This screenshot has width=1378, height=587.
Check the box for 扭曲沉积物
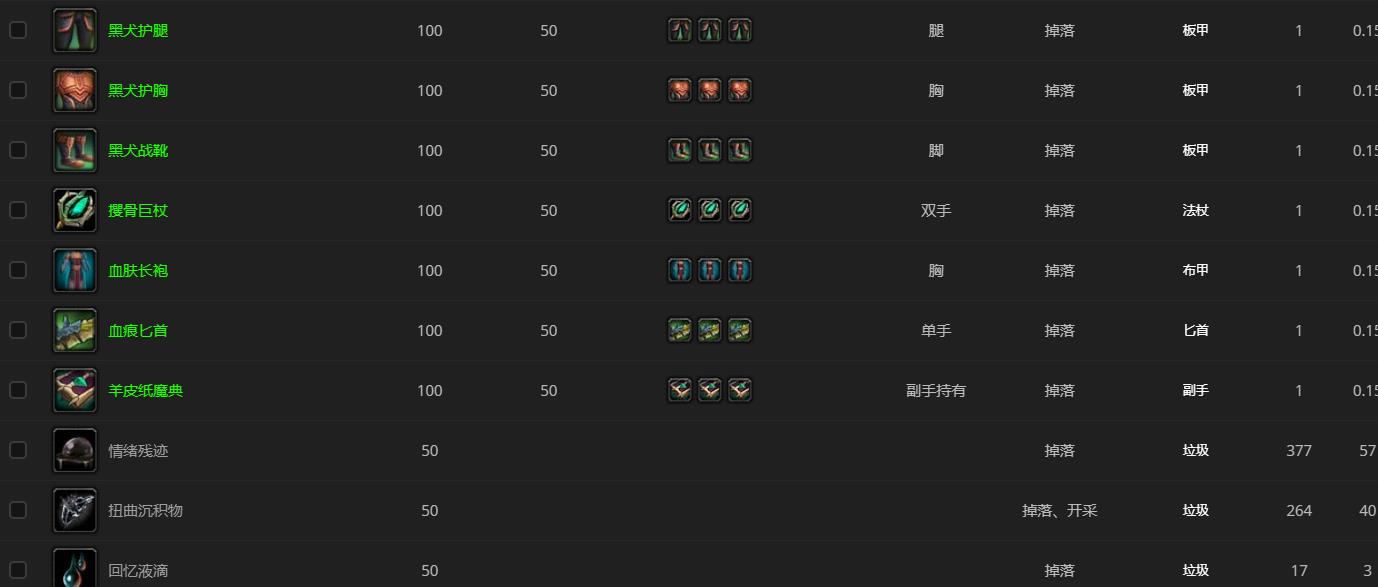point(18,510)
